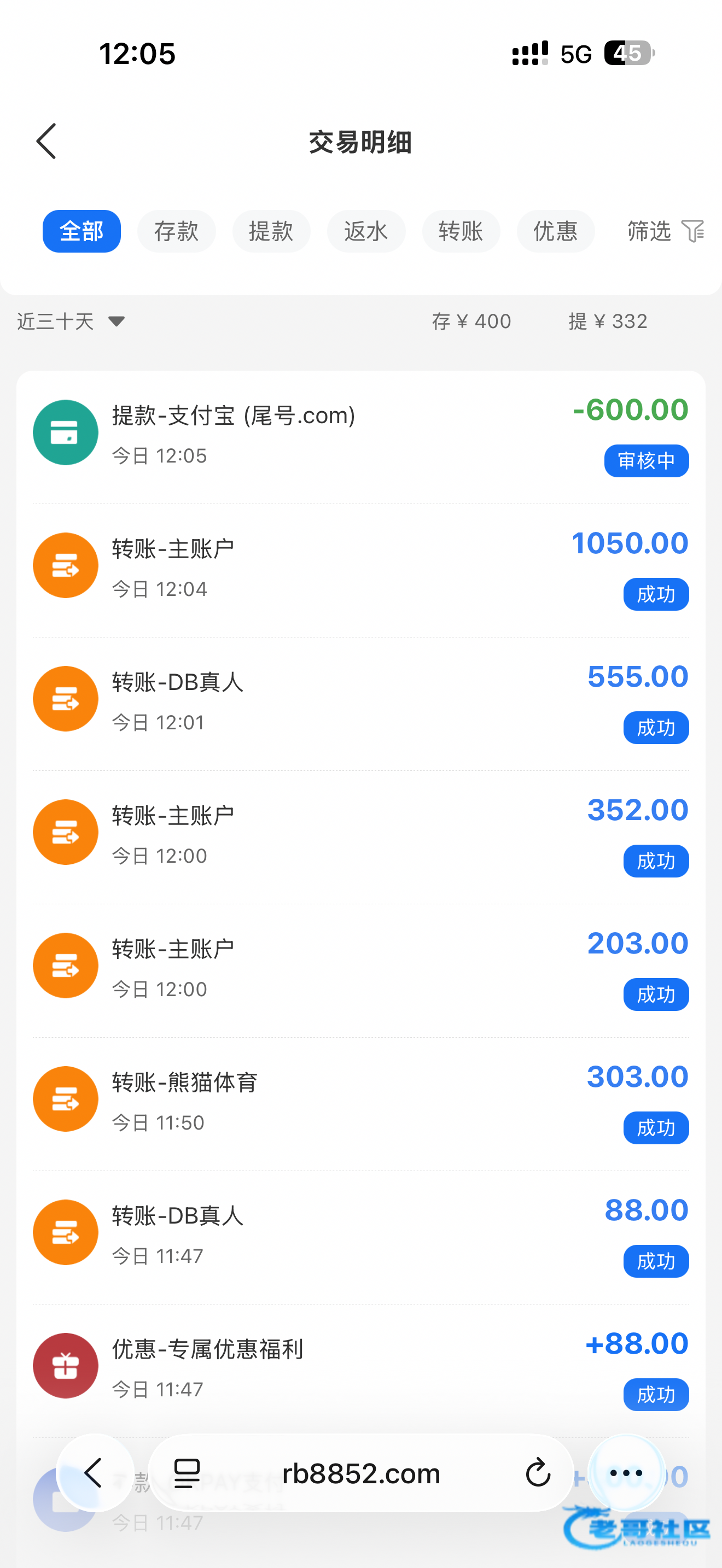The height and width of the screenshot is (1568, 722).
Task: Tap the browser back arrow
Action: (x=95, y=1473)
